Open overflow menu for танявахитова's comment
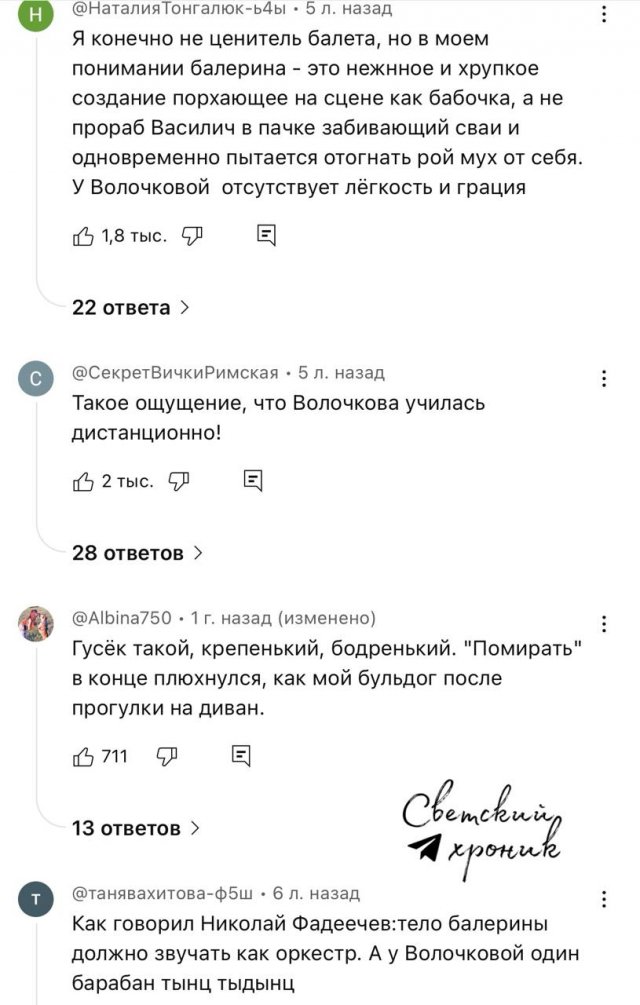Screen dimensions: 640x1005 pyautogui.click(x=603, y=899)
